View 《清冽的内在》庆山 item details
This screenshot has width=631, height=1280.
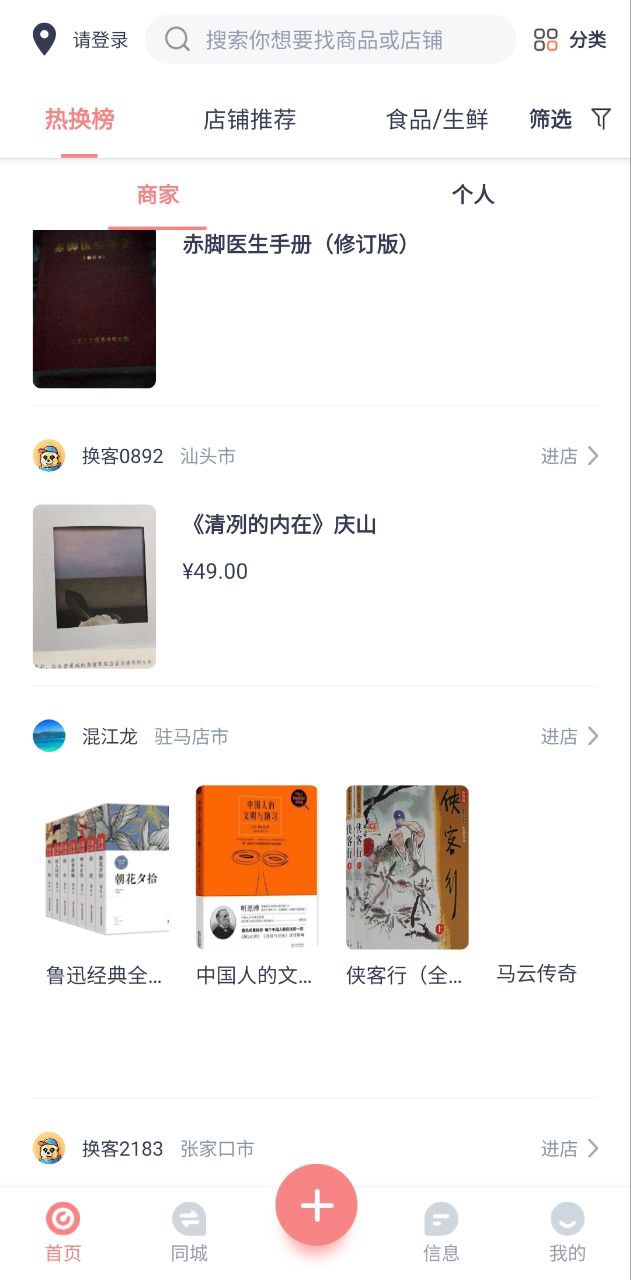tap(279, 524)
